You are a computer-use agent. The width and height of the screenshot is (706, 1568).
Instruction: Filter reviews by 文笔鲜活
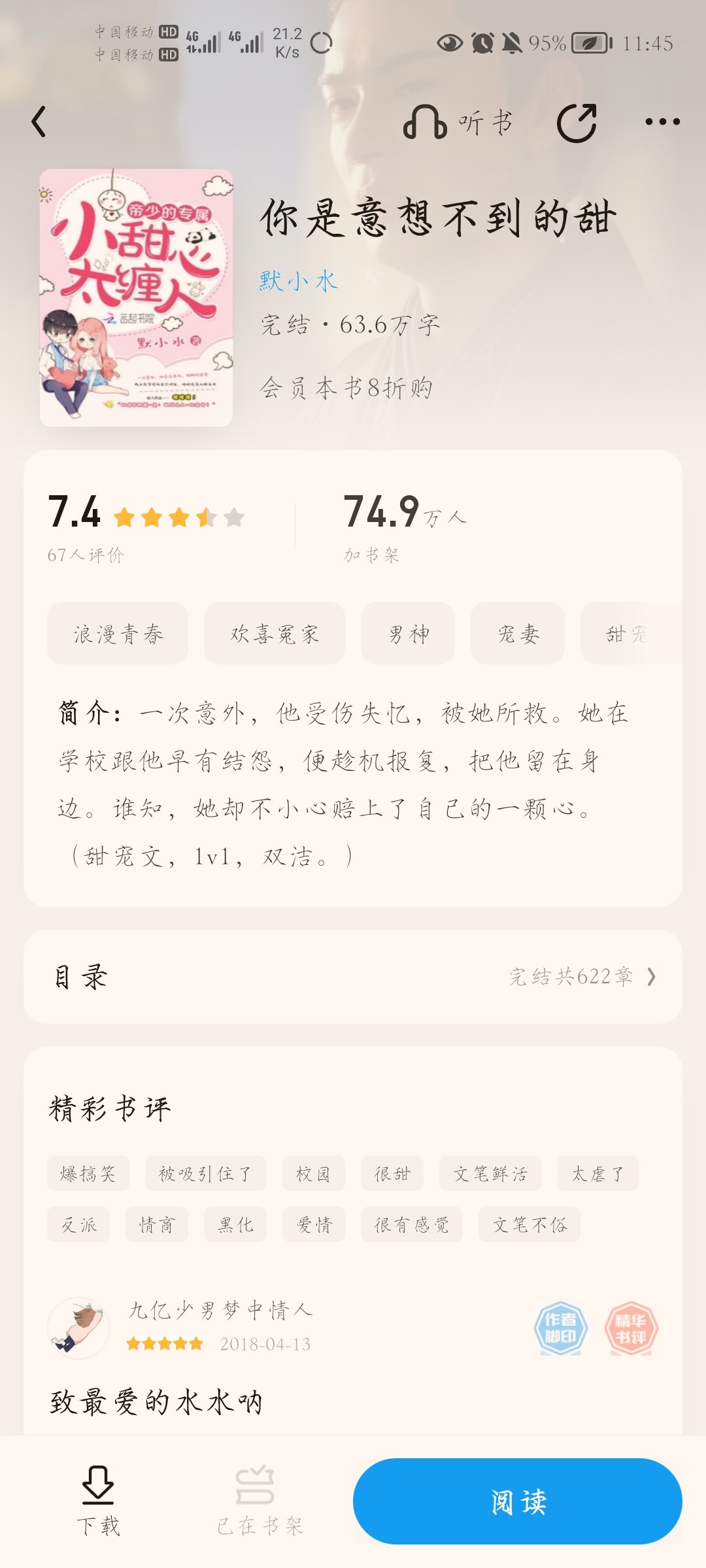coord(490,1173)
